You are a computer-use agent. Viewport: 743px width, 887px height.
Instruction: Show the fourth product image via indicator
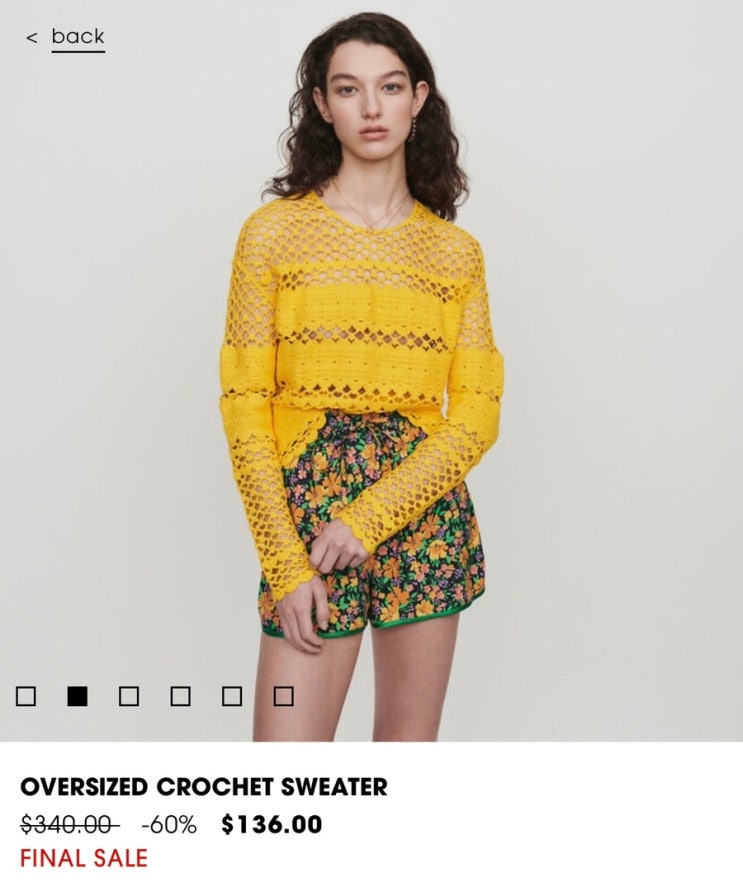(180, 696)
